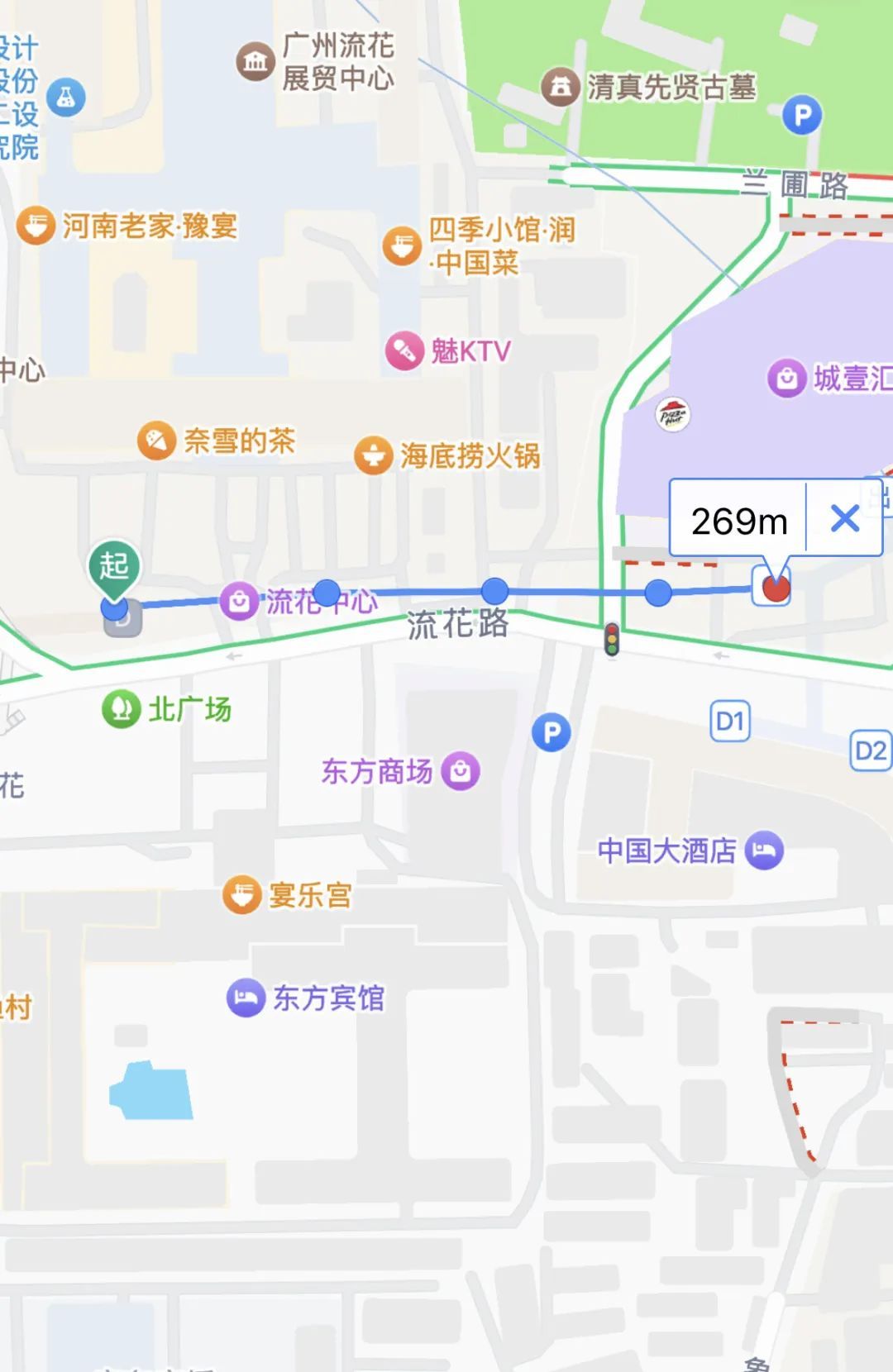Tap the parking icon beside 东方商场
Screen dimensions: 893x1372
point(552,732)
